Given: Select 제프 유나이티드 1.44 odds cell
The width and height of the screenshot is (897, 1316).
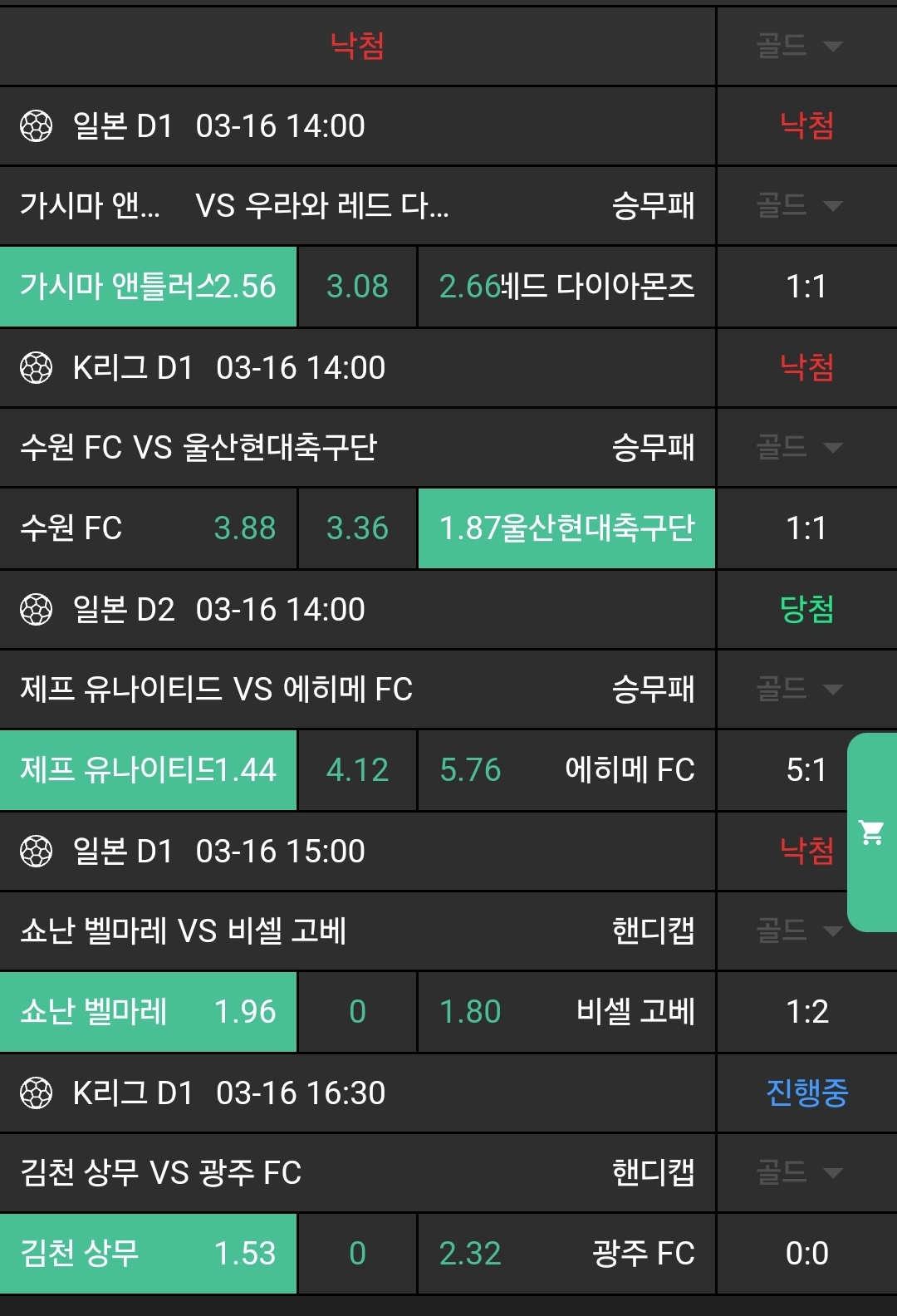Looking at the screenshot, I should pos(148,770).
